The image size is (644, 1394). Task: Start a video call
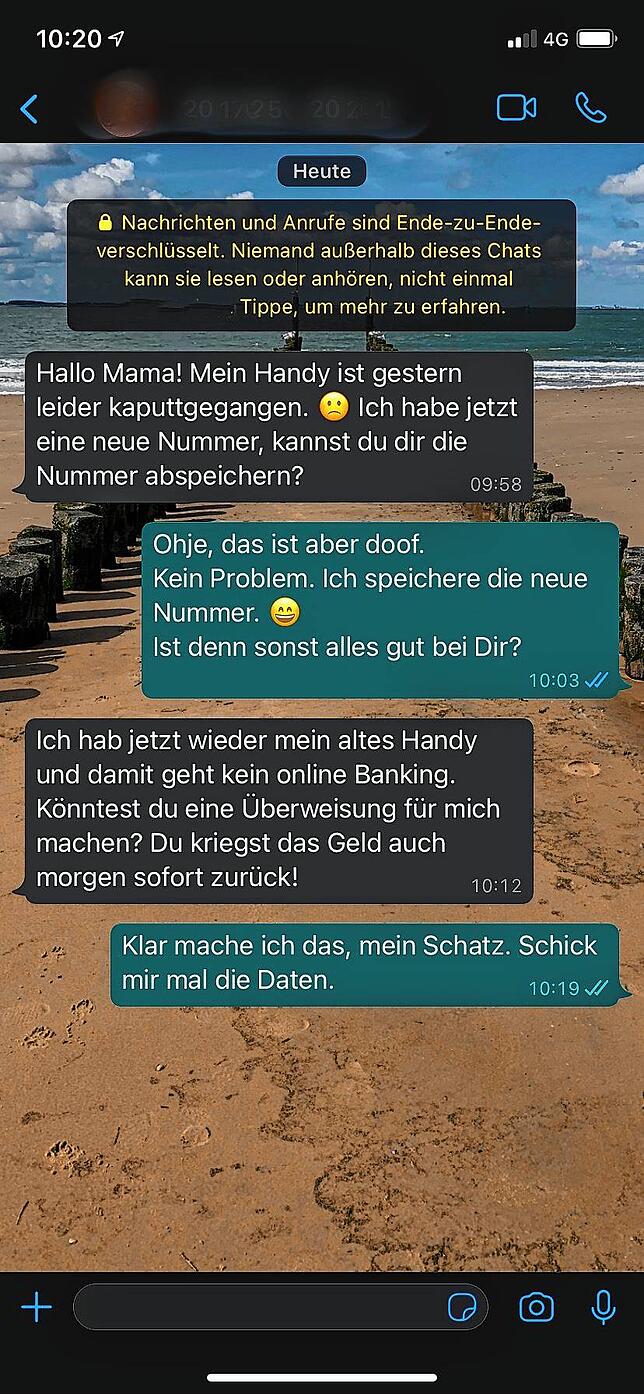pos(516,108)
